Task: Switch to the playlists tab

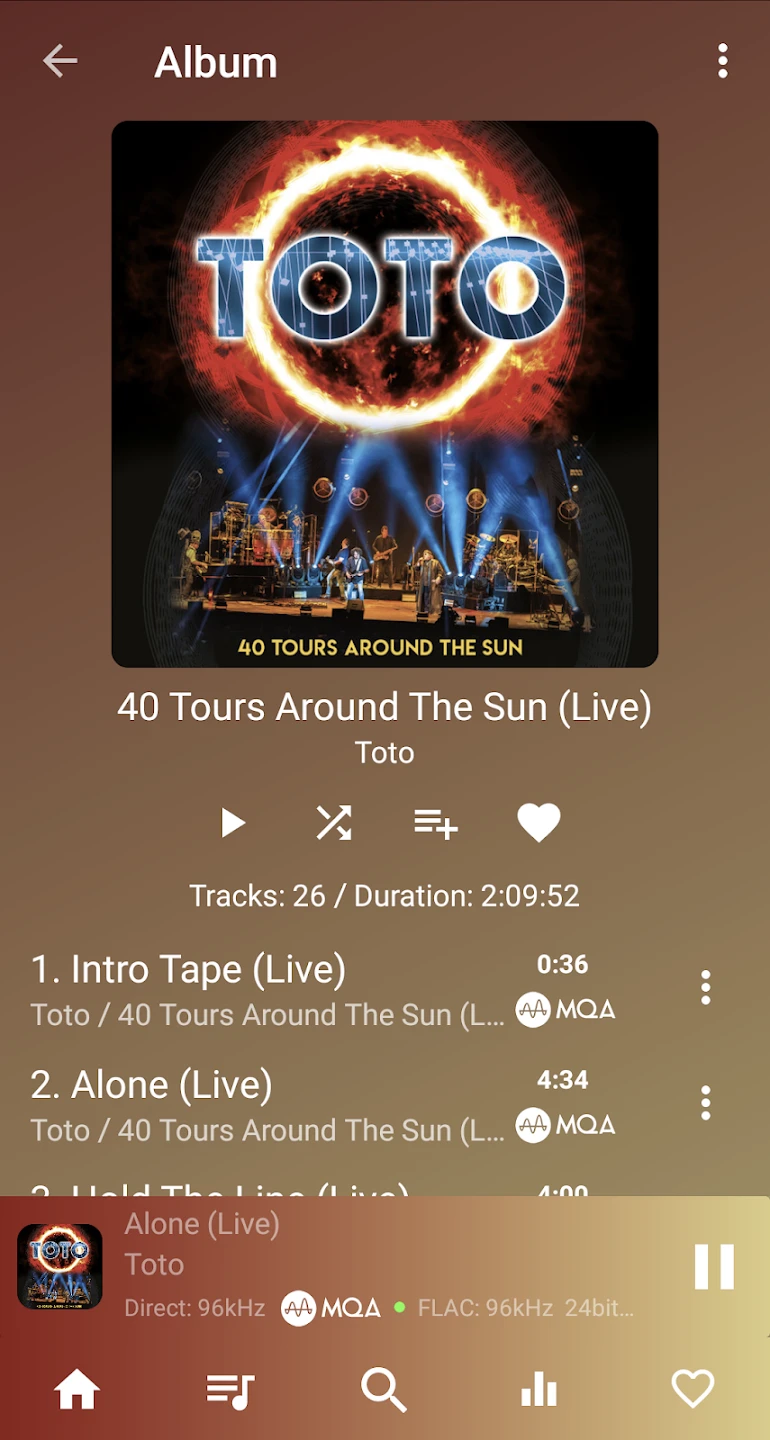Action: (230, 1390)
